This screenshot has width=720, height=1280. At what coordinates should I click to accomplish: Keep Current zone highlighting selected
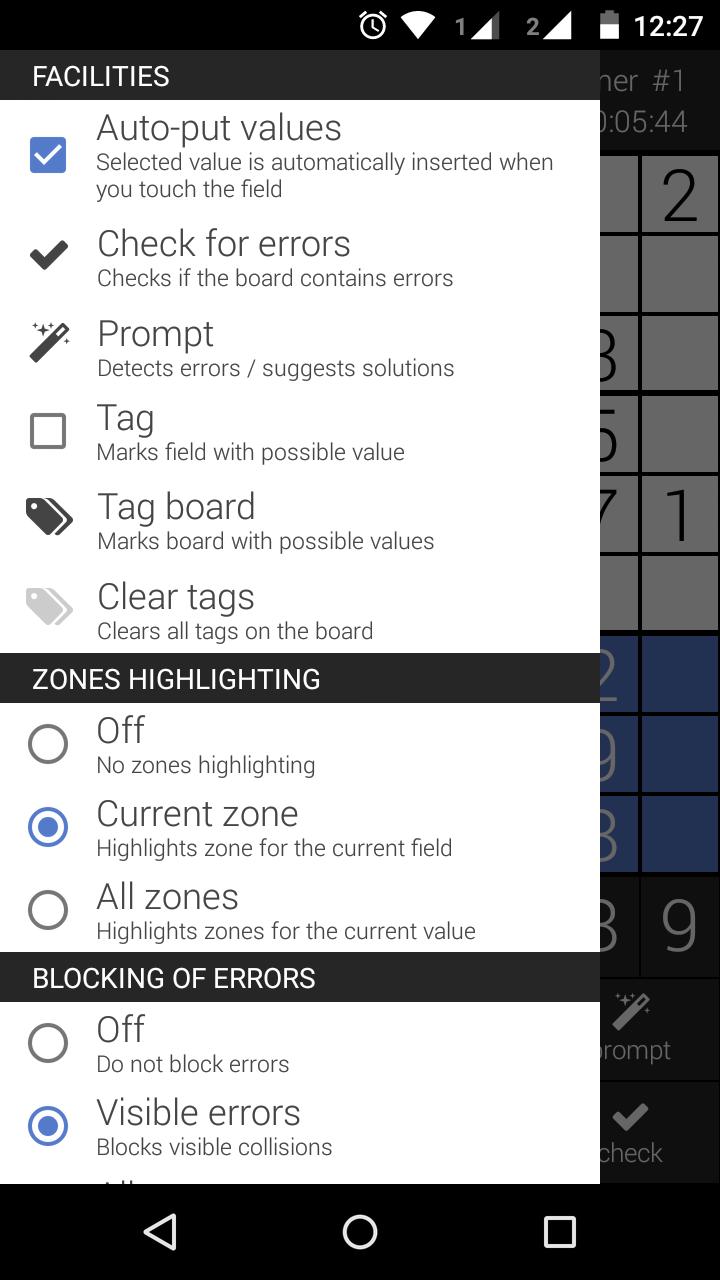(x=47, y=826)
